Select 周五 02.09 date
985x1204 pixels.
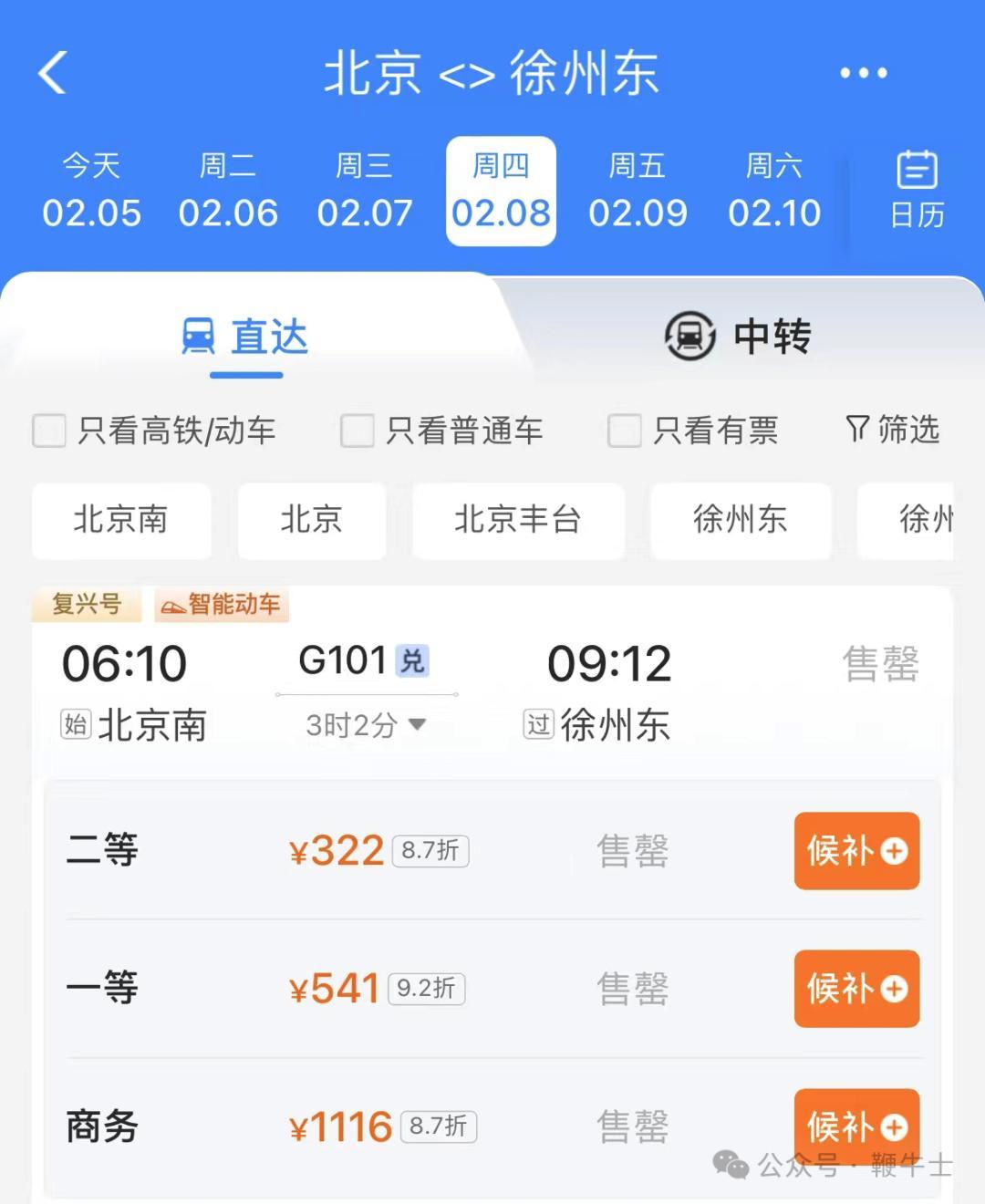[638, 191]
